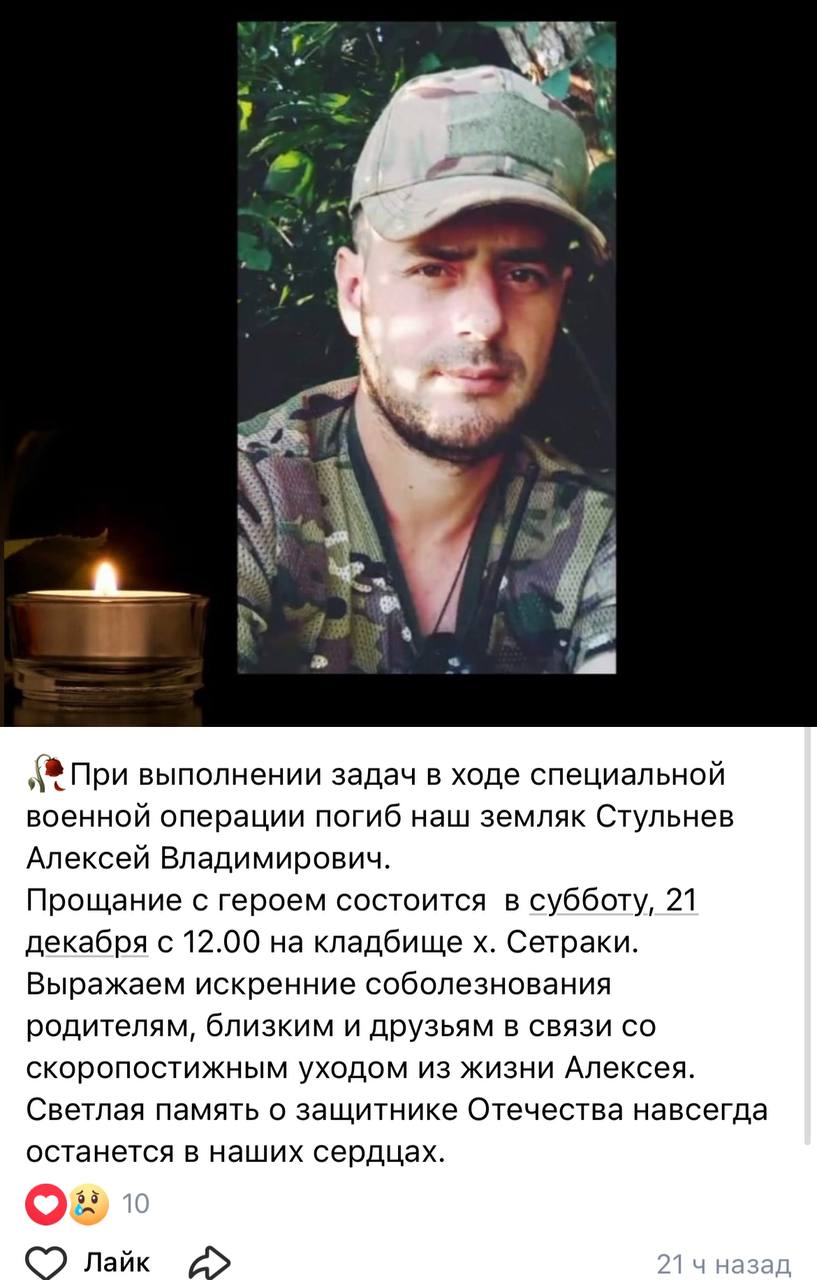Open the post's memorial photo
This screenshot has height=1280, width=817.
(x=426, y=348)
